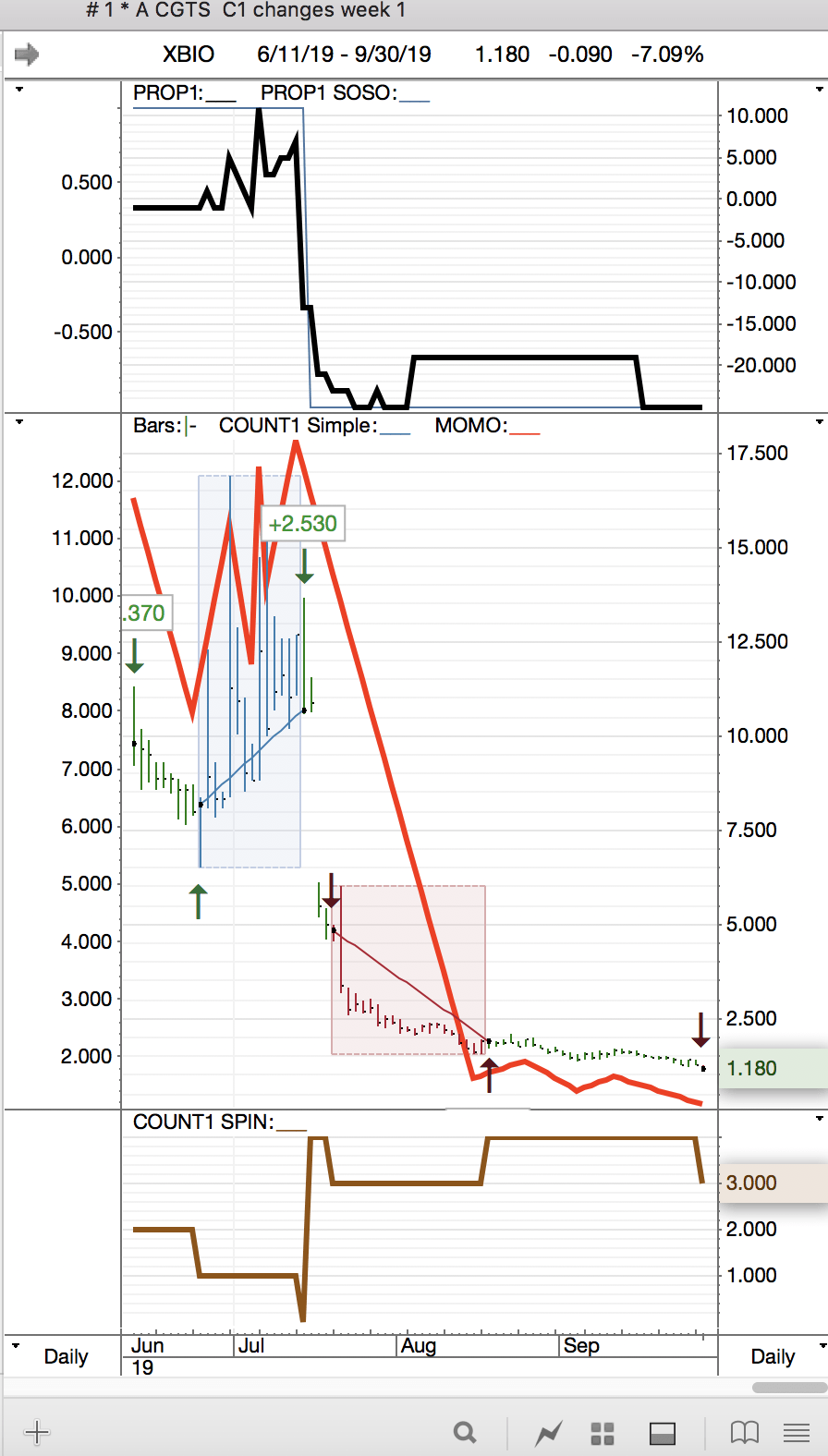This screenshot has width=828, height=1456.
Task: Open the price panel right scale dropdown
Action: point(820,422)
